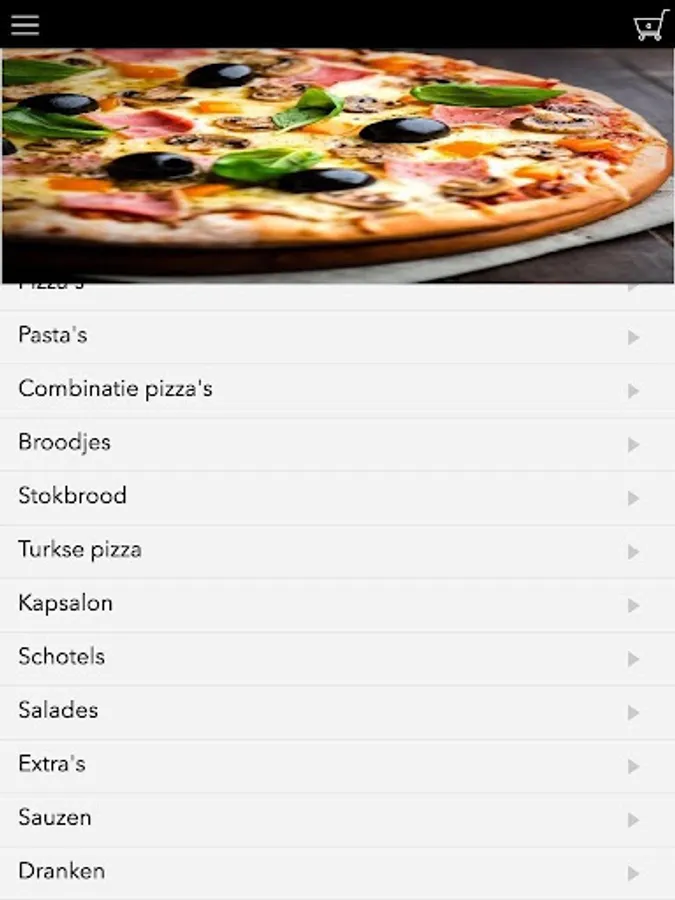The image size is (675, 900).
Task: Browse the Salades section
Action: (x=337, y=711)
